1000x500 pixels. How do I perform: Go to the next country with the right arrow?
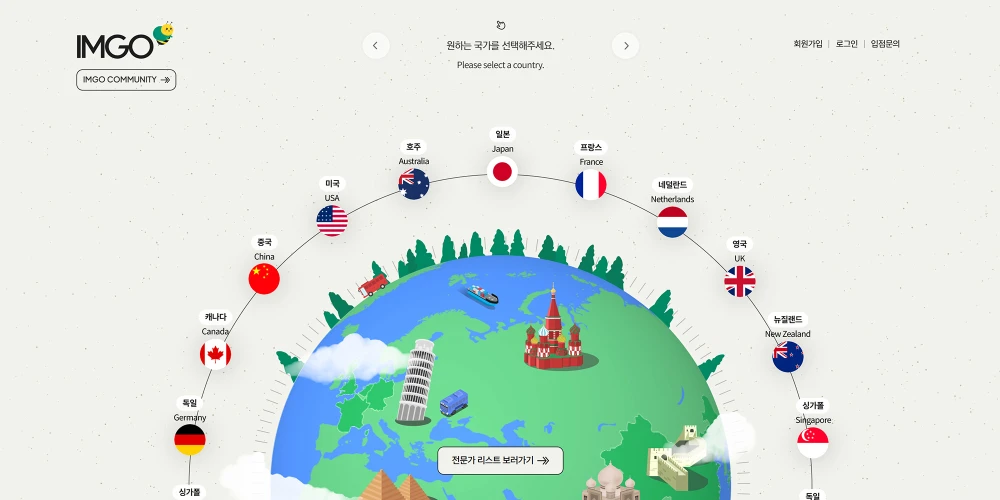(x=626, y=45)
